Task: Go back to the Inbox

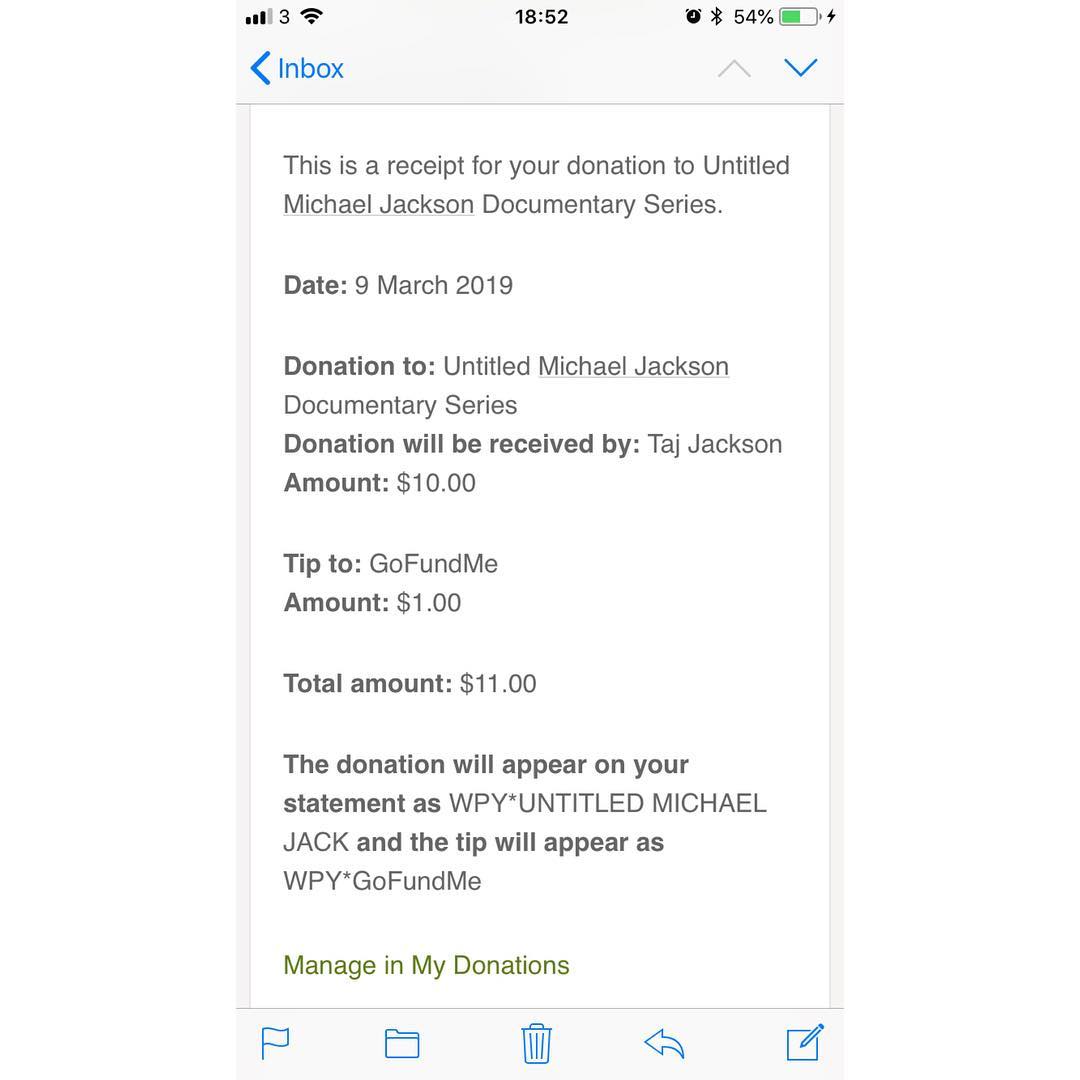Action: point(297,68)
